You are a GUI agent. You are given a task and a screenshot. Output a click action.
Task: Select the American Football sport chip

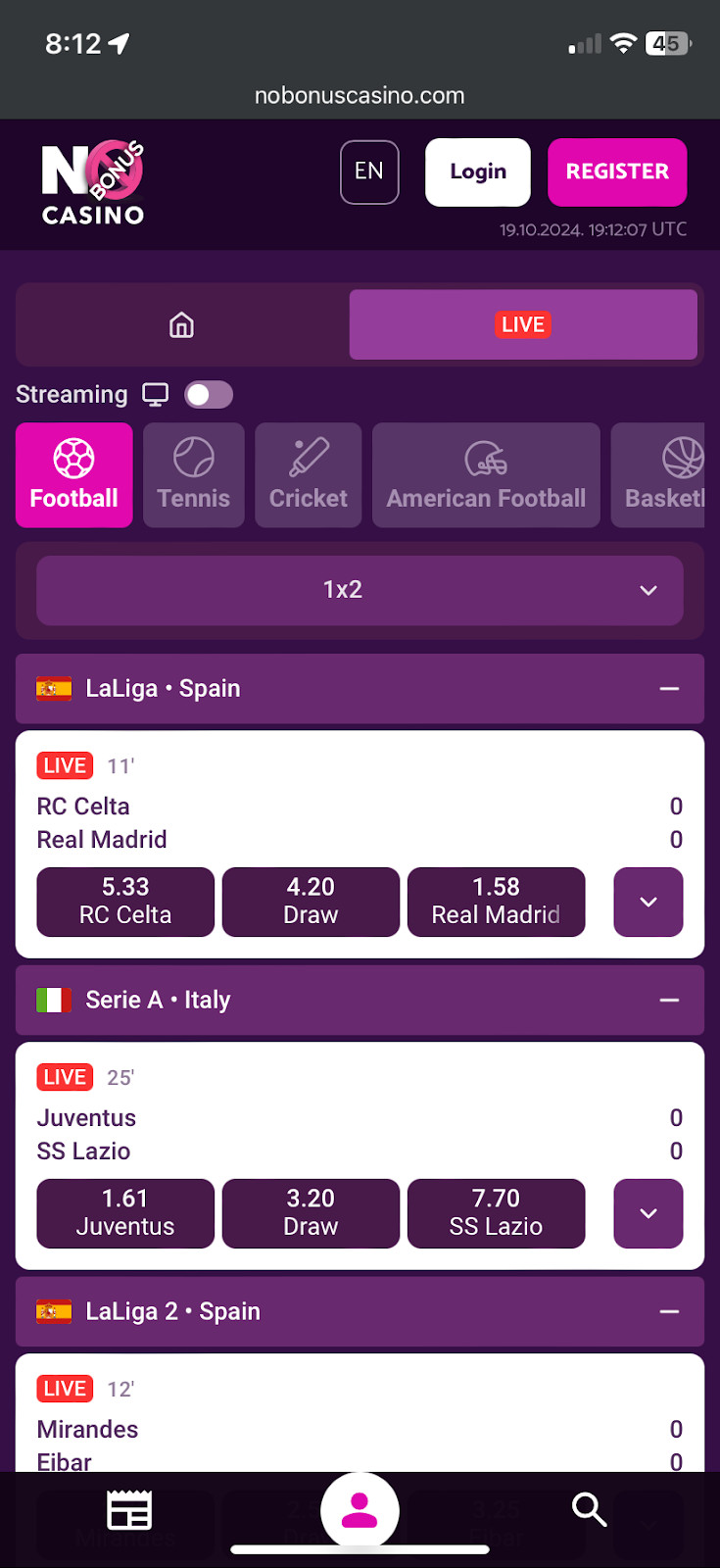[x=486, y=475]
